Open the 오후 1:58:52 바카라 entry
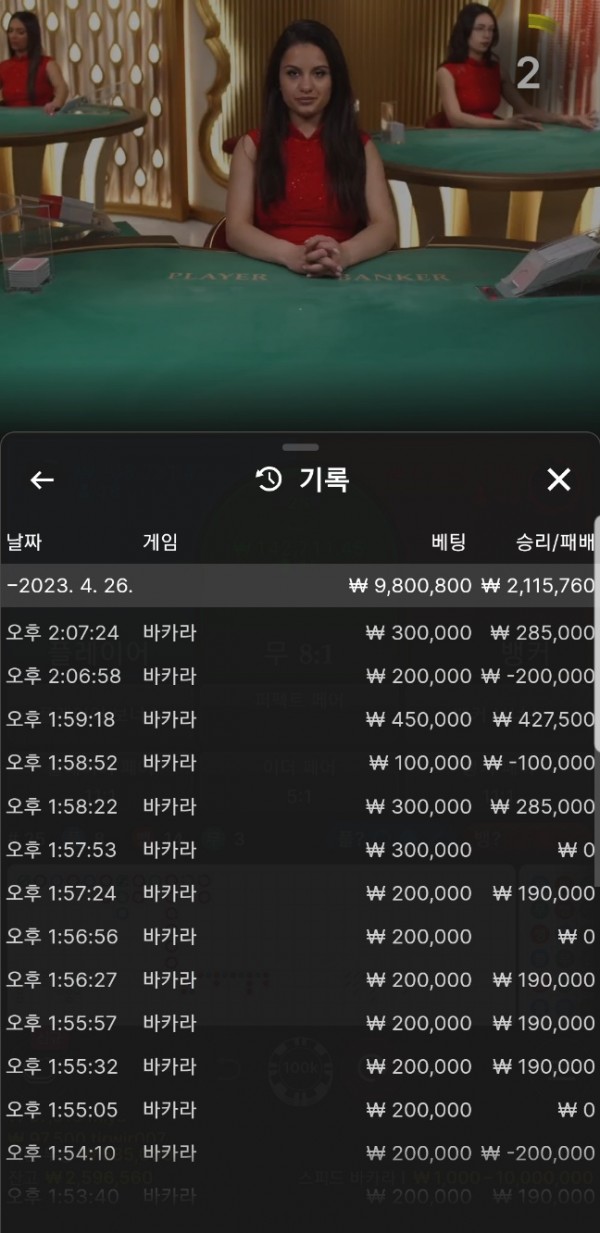 300,763
